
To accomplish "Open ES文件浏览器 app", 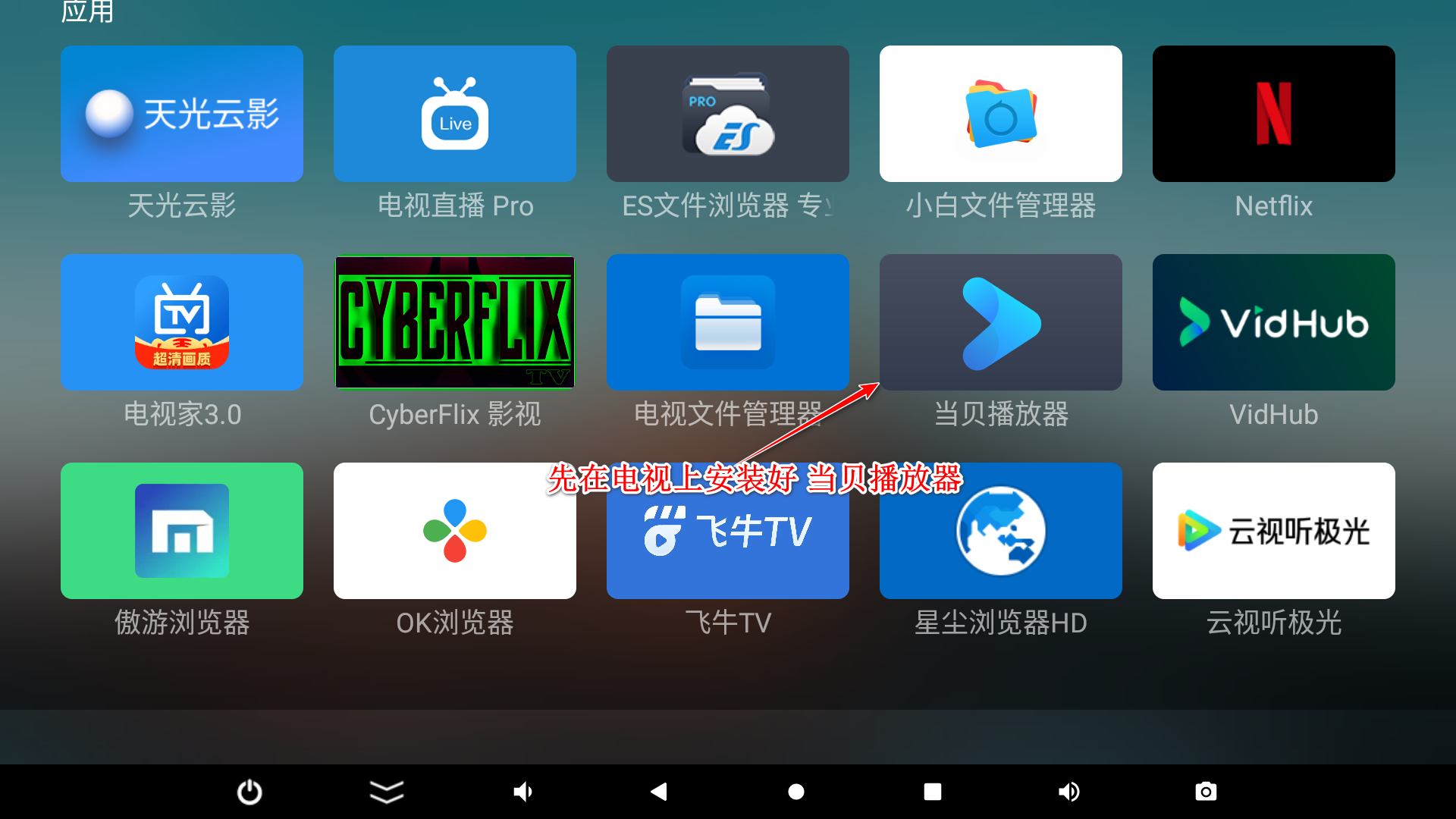I will pos(728,114).
